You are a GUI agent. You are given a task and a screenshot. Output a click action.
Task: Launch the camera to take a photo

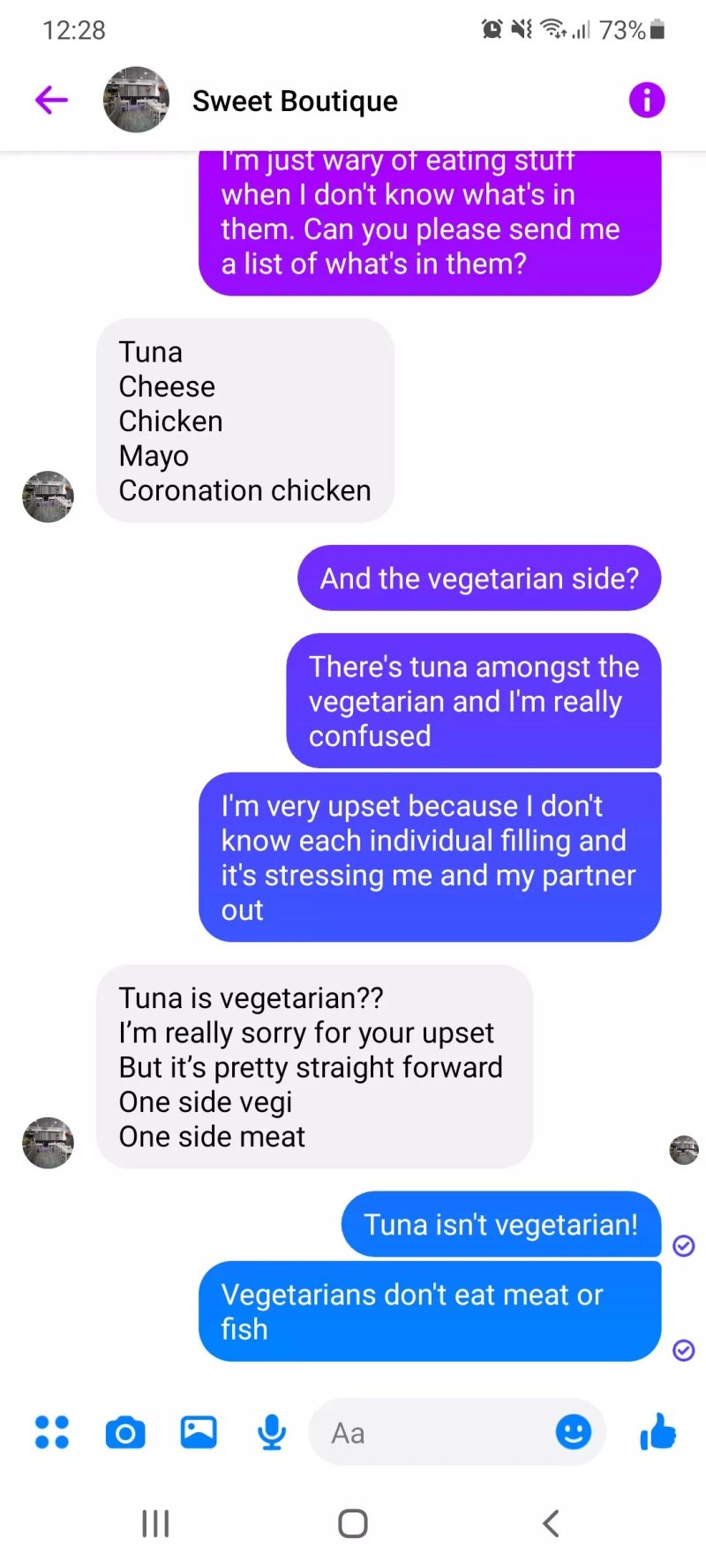point(125,1433)
